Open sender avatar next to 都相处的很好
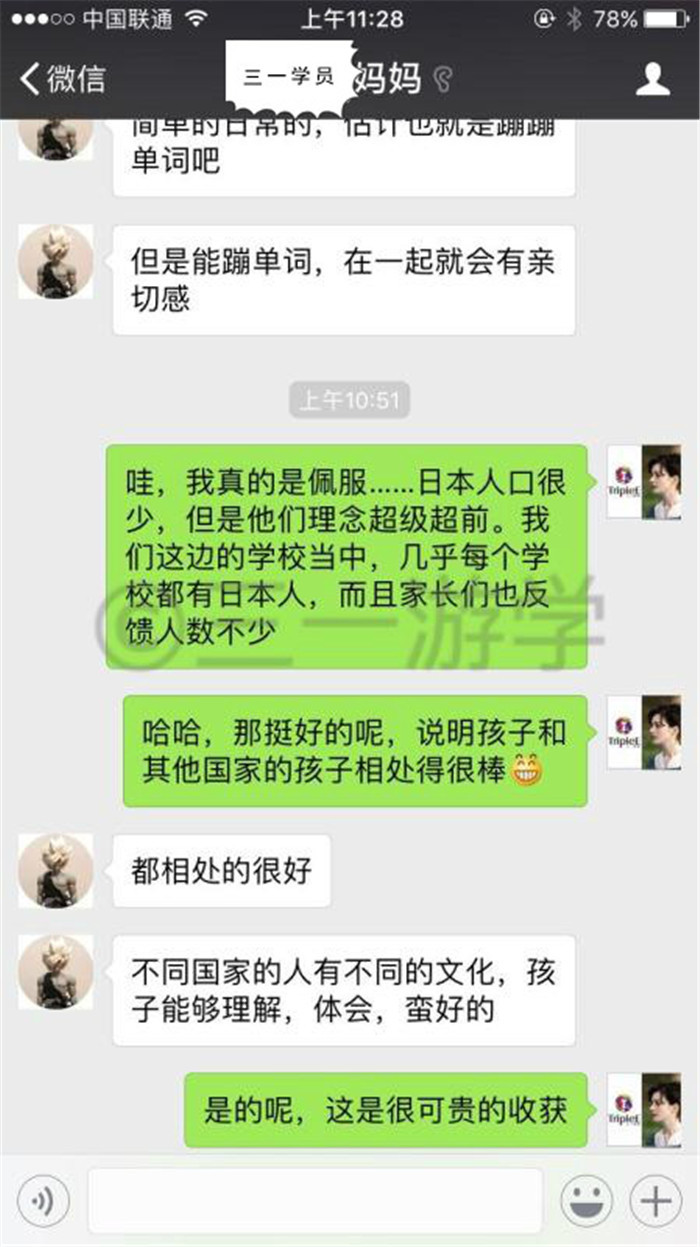Viewport: 700px width, 1247px height. point(56,871)
